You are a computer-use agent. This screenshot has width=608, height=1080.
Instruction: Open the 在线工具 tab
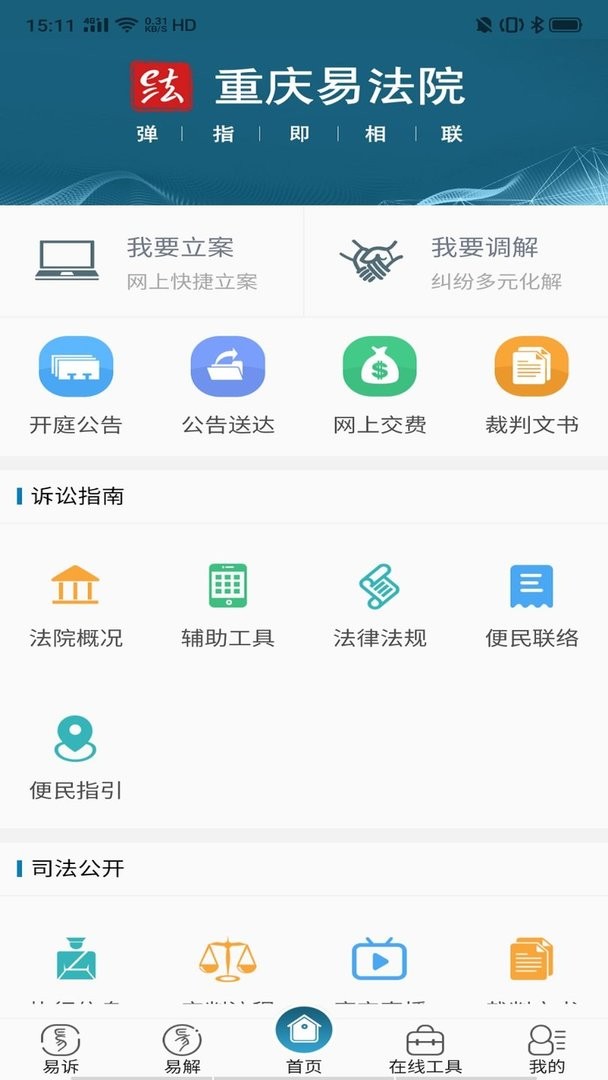point(425,1049)
